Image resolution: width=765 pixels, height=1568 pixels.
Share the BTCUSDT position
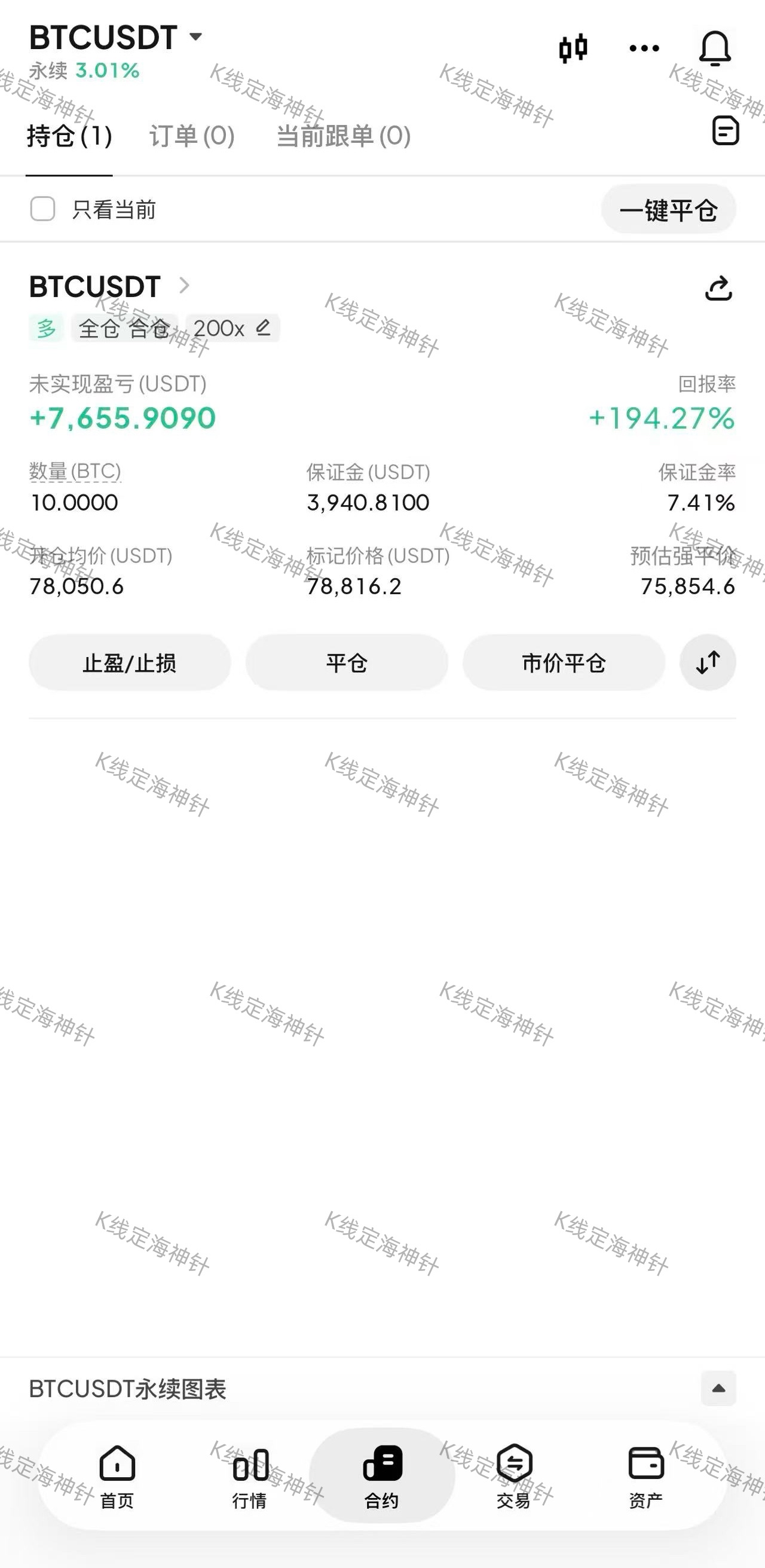[718, 289]
